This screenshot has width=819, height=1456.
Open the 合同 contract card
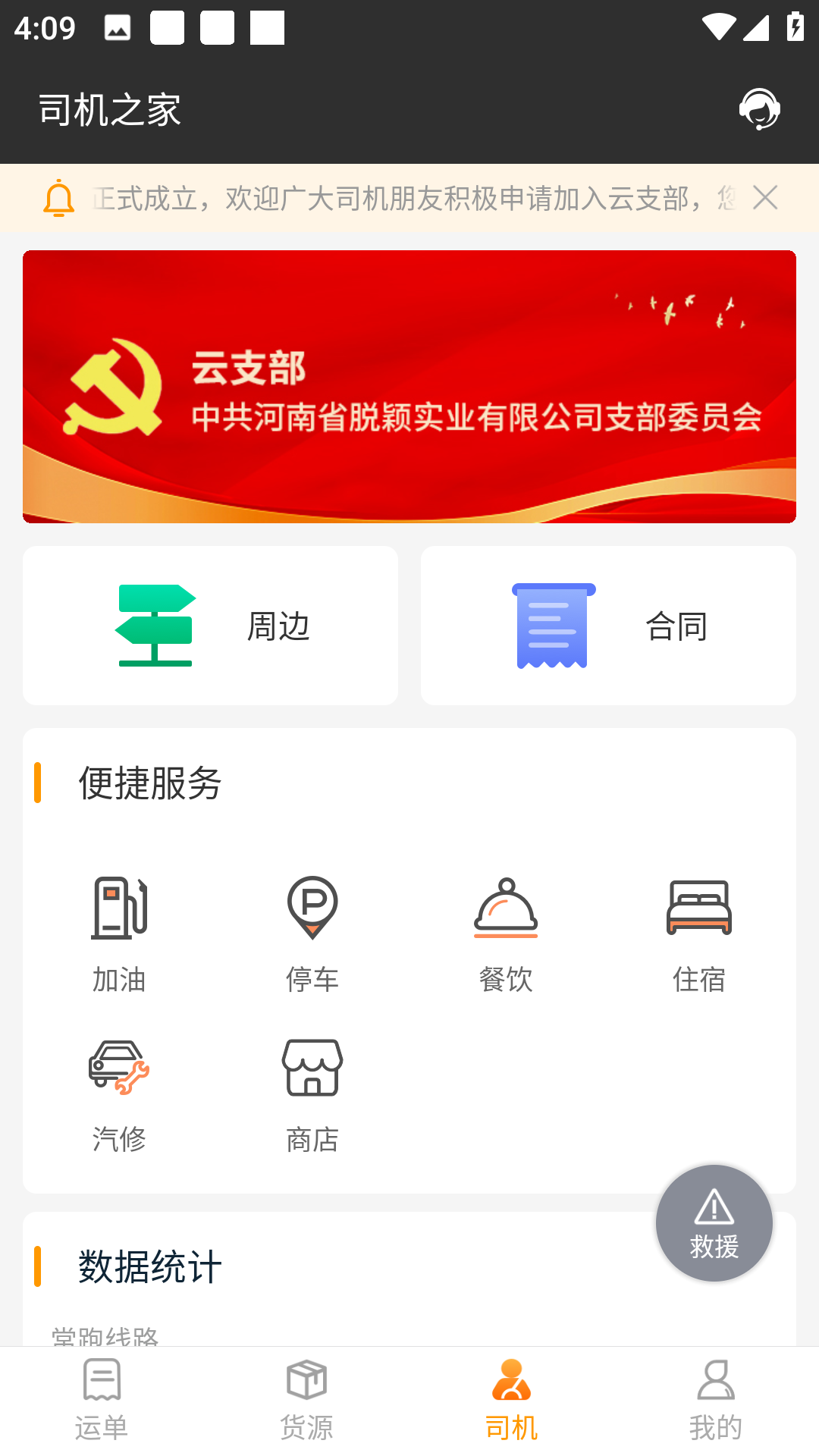(x=608, y=625)
